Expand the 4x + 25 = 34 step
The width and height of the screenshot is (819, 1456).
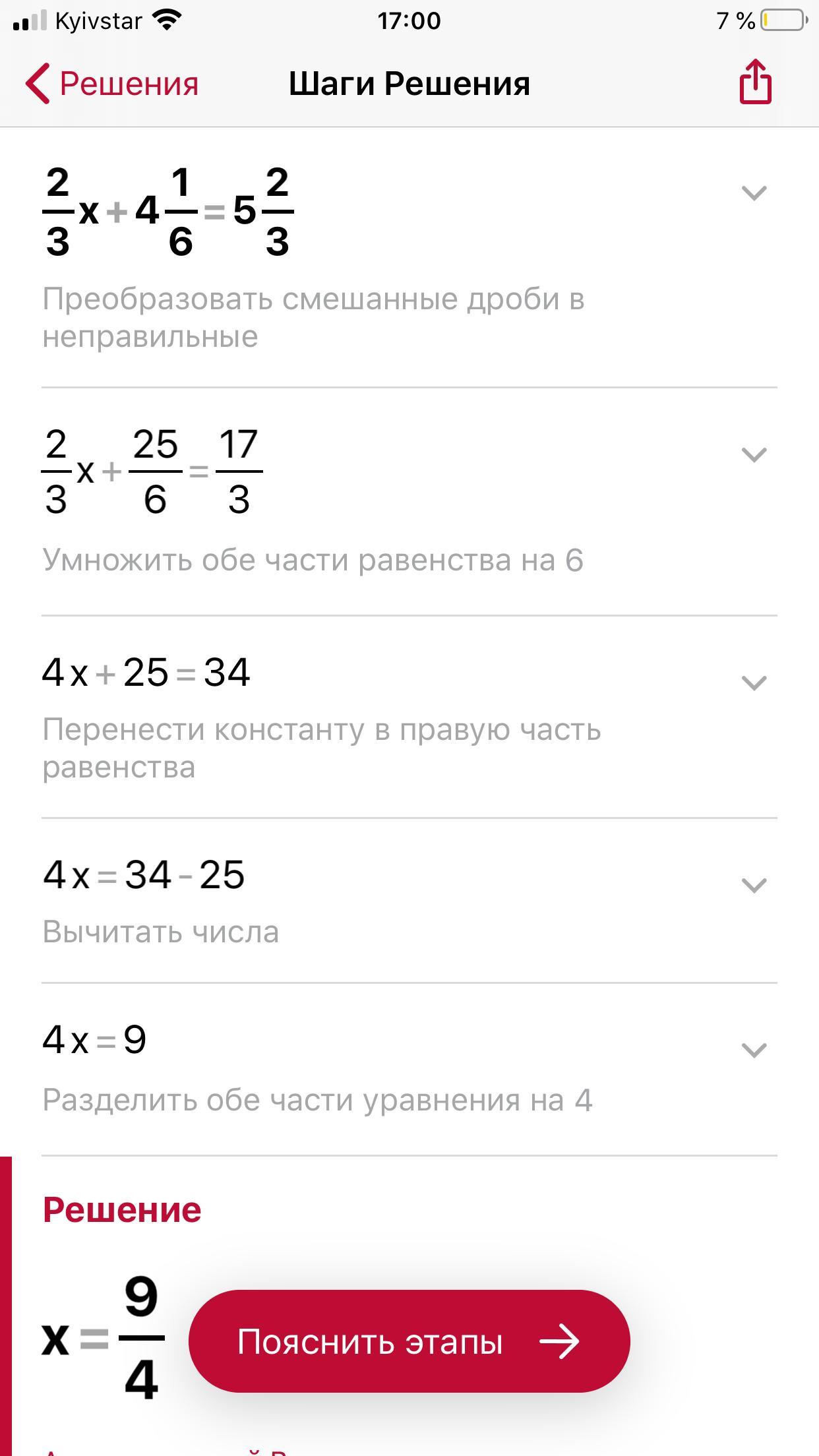click(754, 682)
